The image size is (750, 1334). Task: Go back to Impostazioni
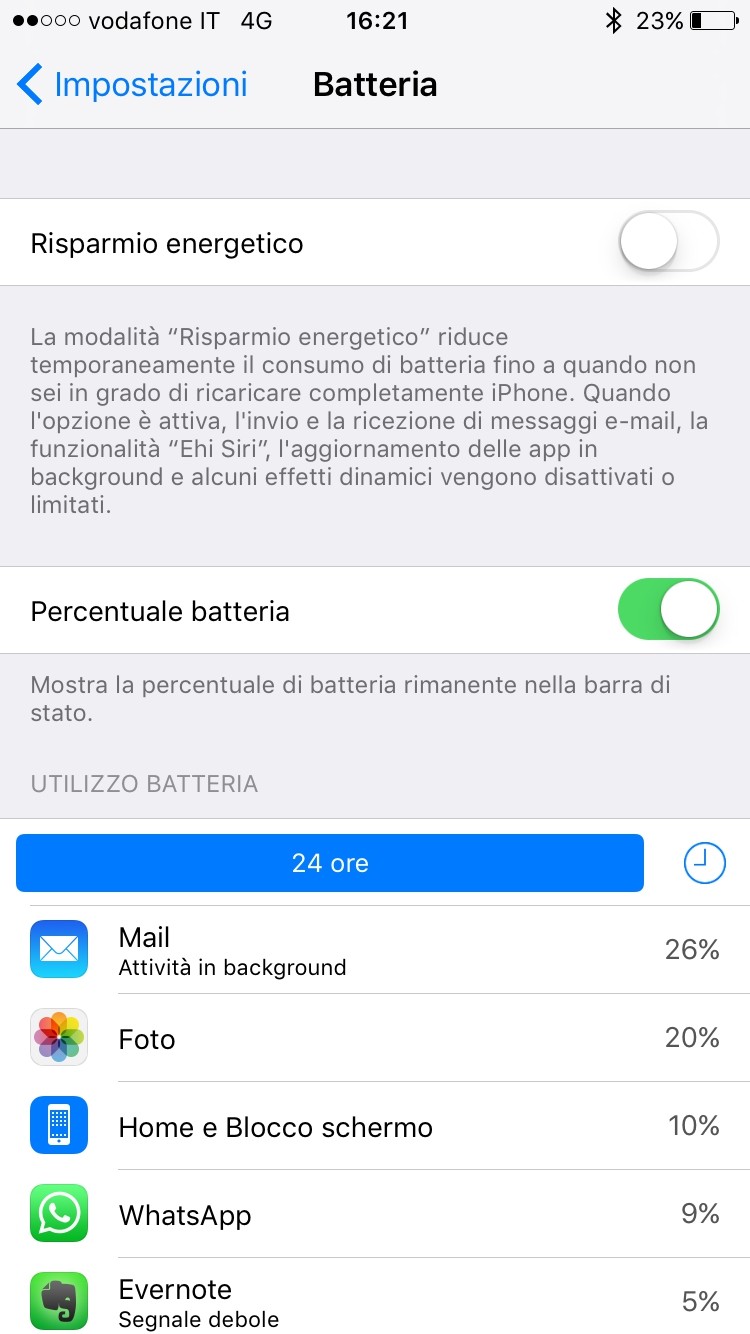(x=132, y=85)
